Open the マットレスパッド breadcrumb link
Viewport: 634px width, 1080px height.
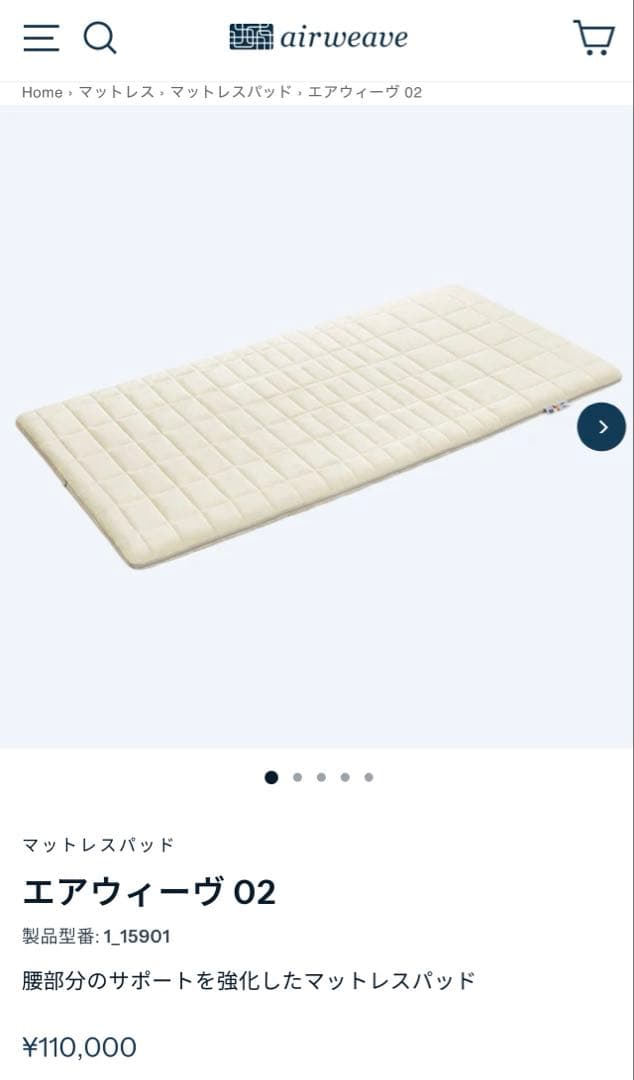tap(230, 92)
